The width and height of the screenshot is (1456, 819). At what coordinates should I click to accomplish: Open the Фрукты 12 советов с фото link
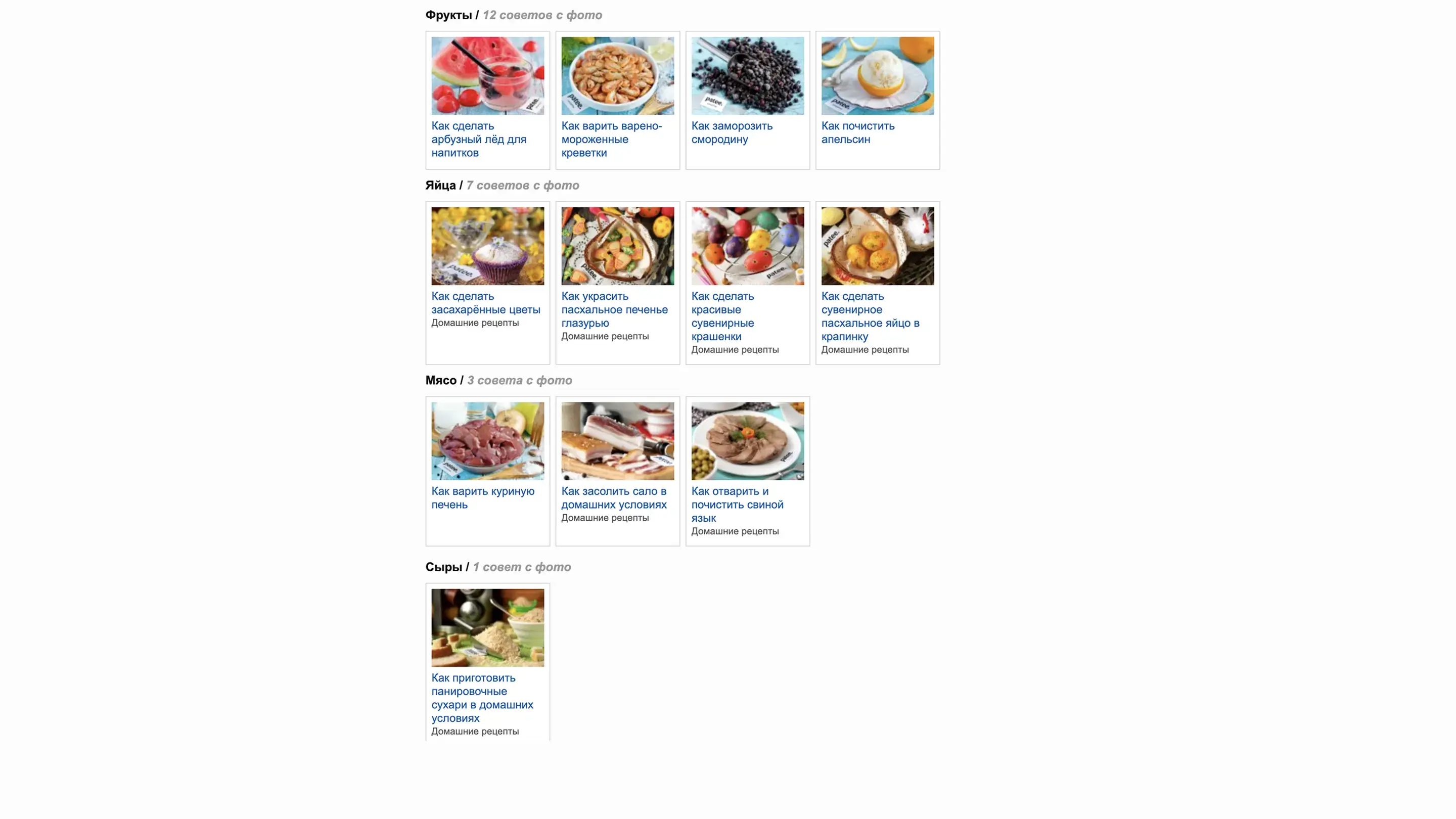pos(541,15)
